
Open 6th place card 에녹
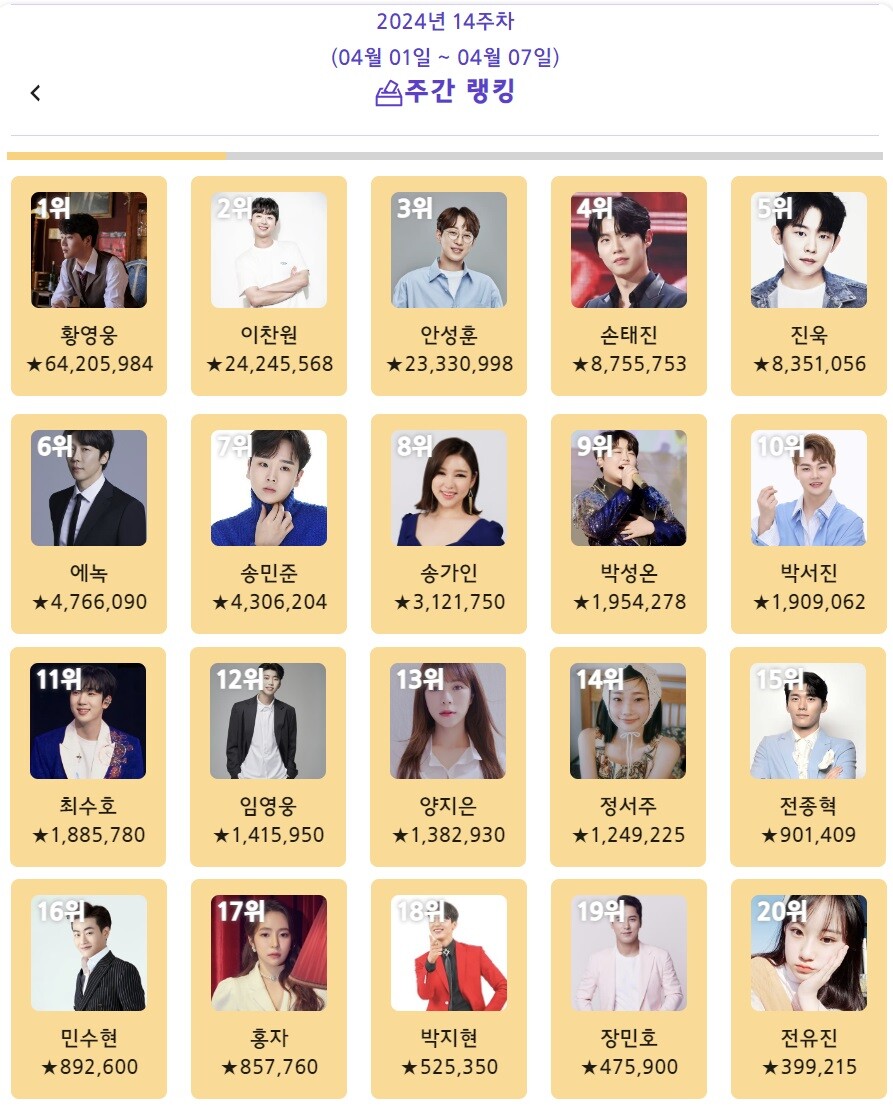pos(89,523)
